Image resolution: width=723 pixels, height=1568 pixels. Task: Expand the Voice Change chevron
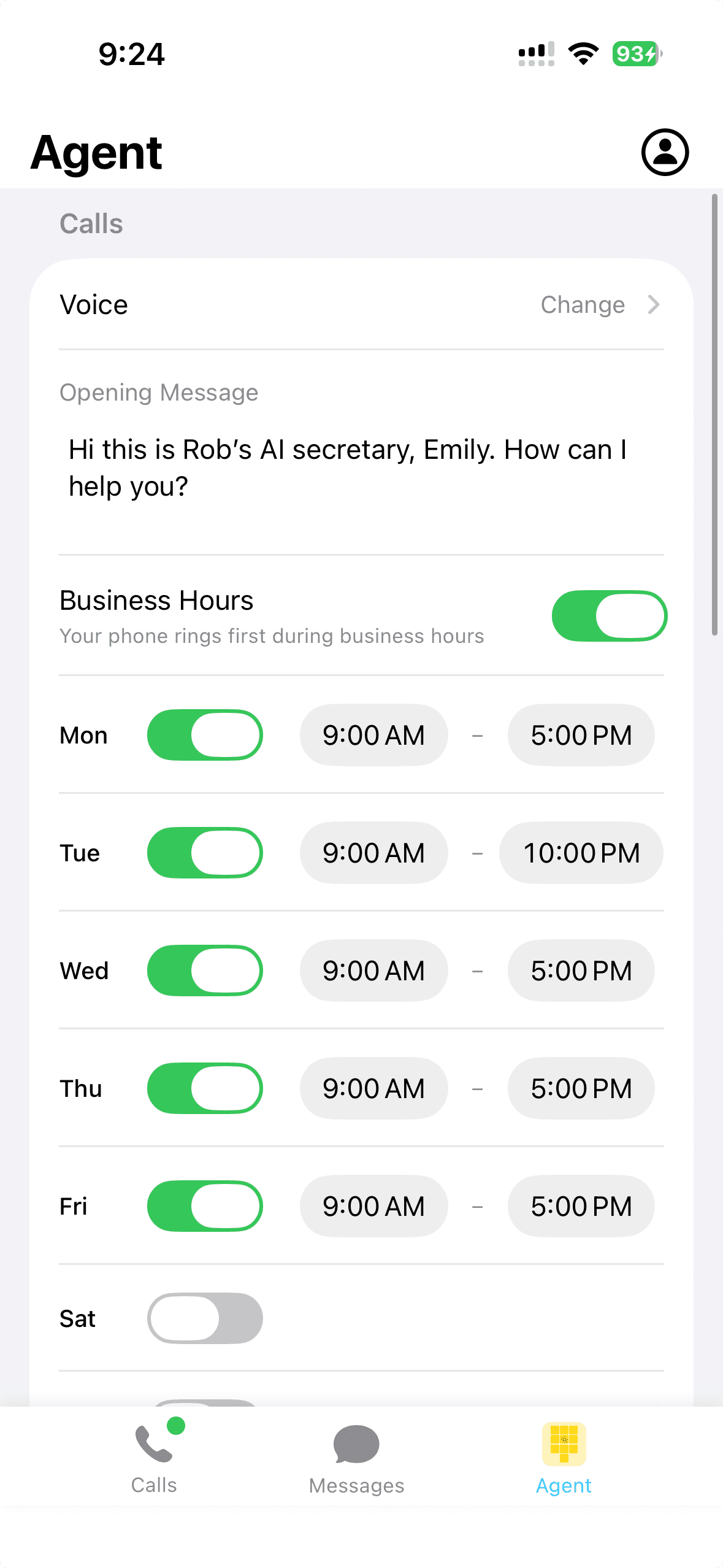653,305
